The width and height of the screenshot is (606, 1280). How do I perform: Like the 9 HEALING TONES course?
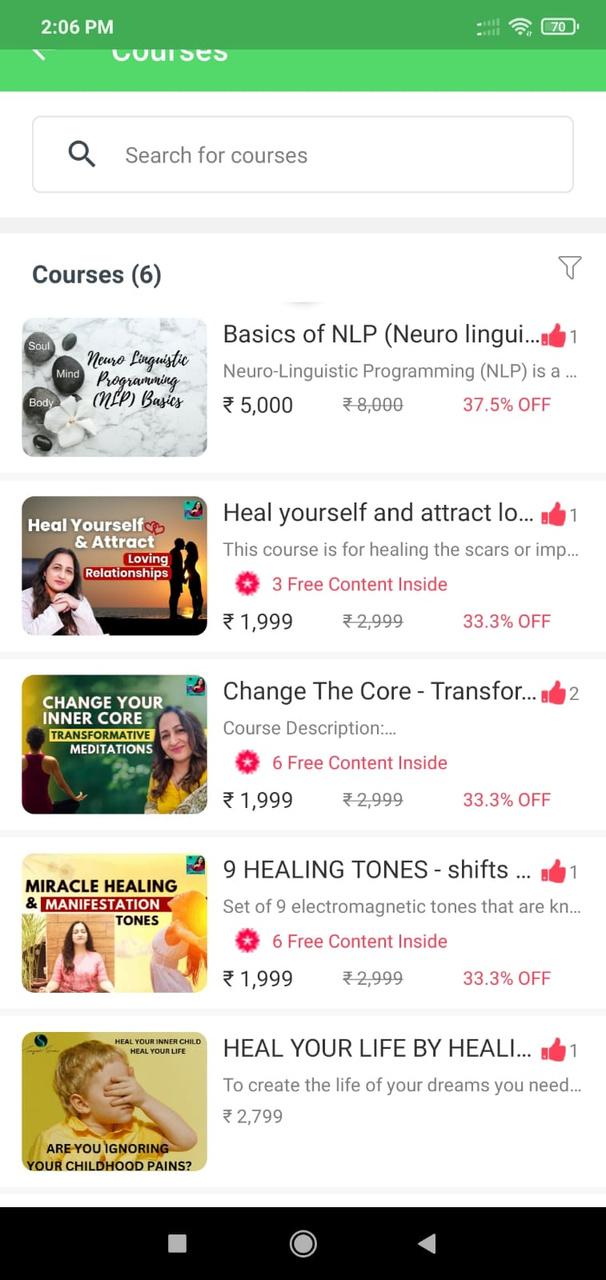coord(553,871)
